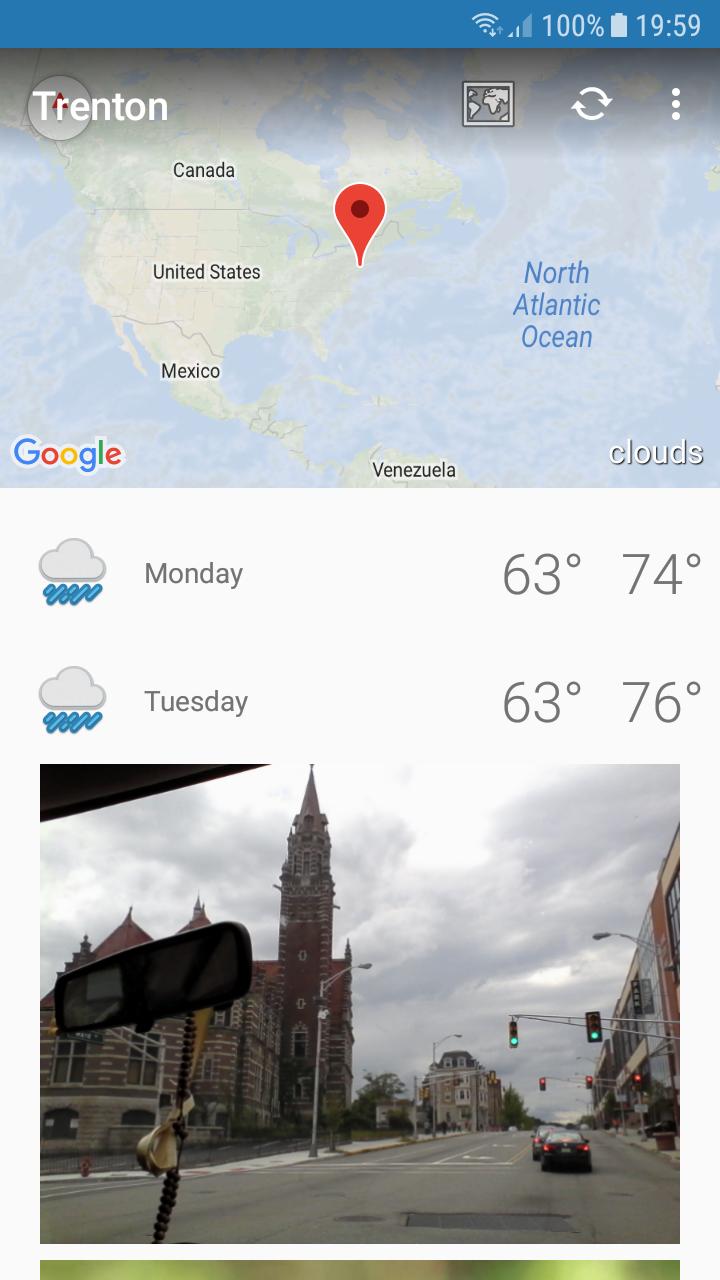
Task: Open Google Maps via the Google logo
Action: (x=66, y=454)
